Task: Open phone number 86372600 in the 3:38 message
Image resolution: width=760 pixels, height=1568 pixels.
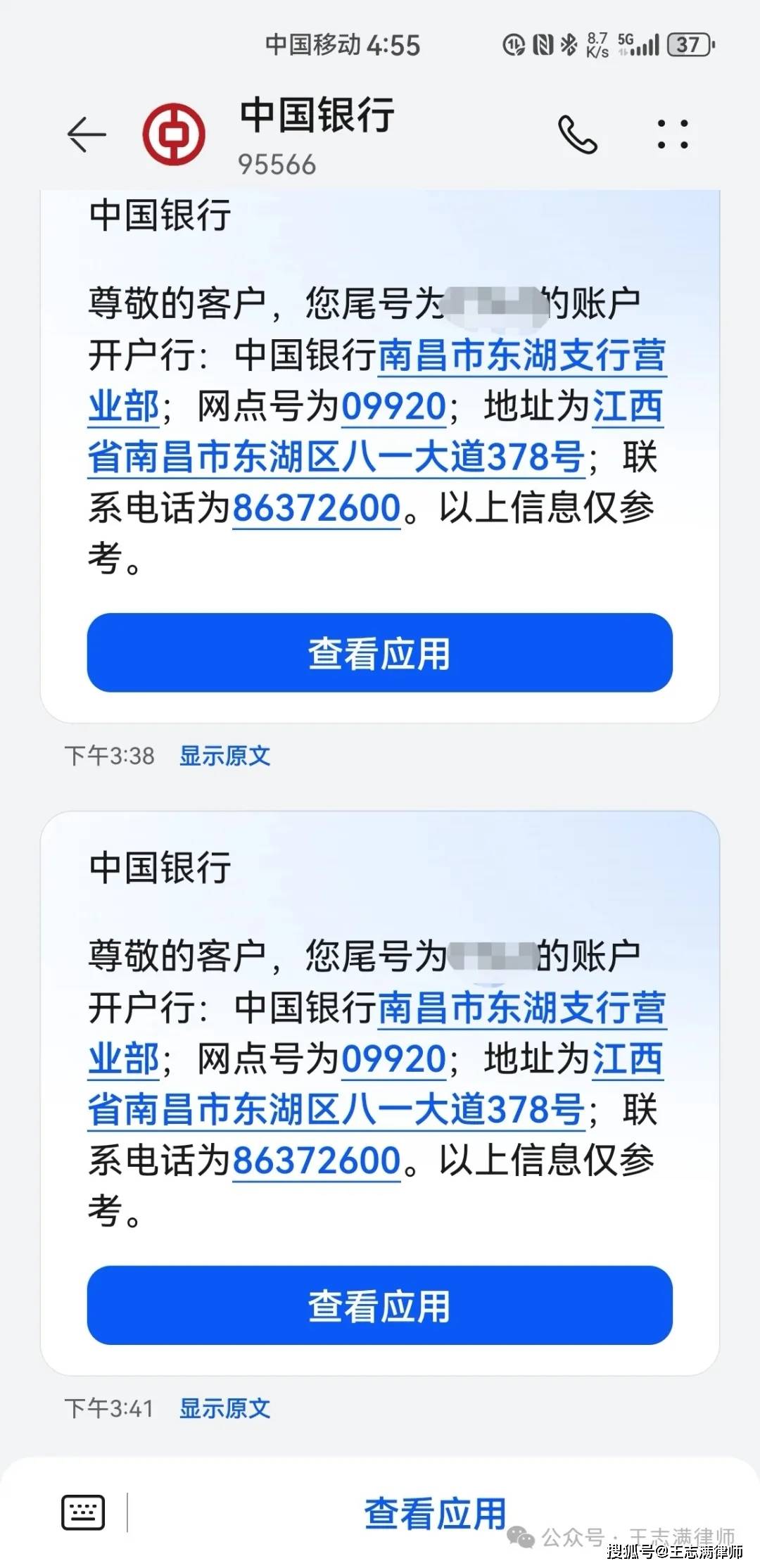Action: click(316, 507)
